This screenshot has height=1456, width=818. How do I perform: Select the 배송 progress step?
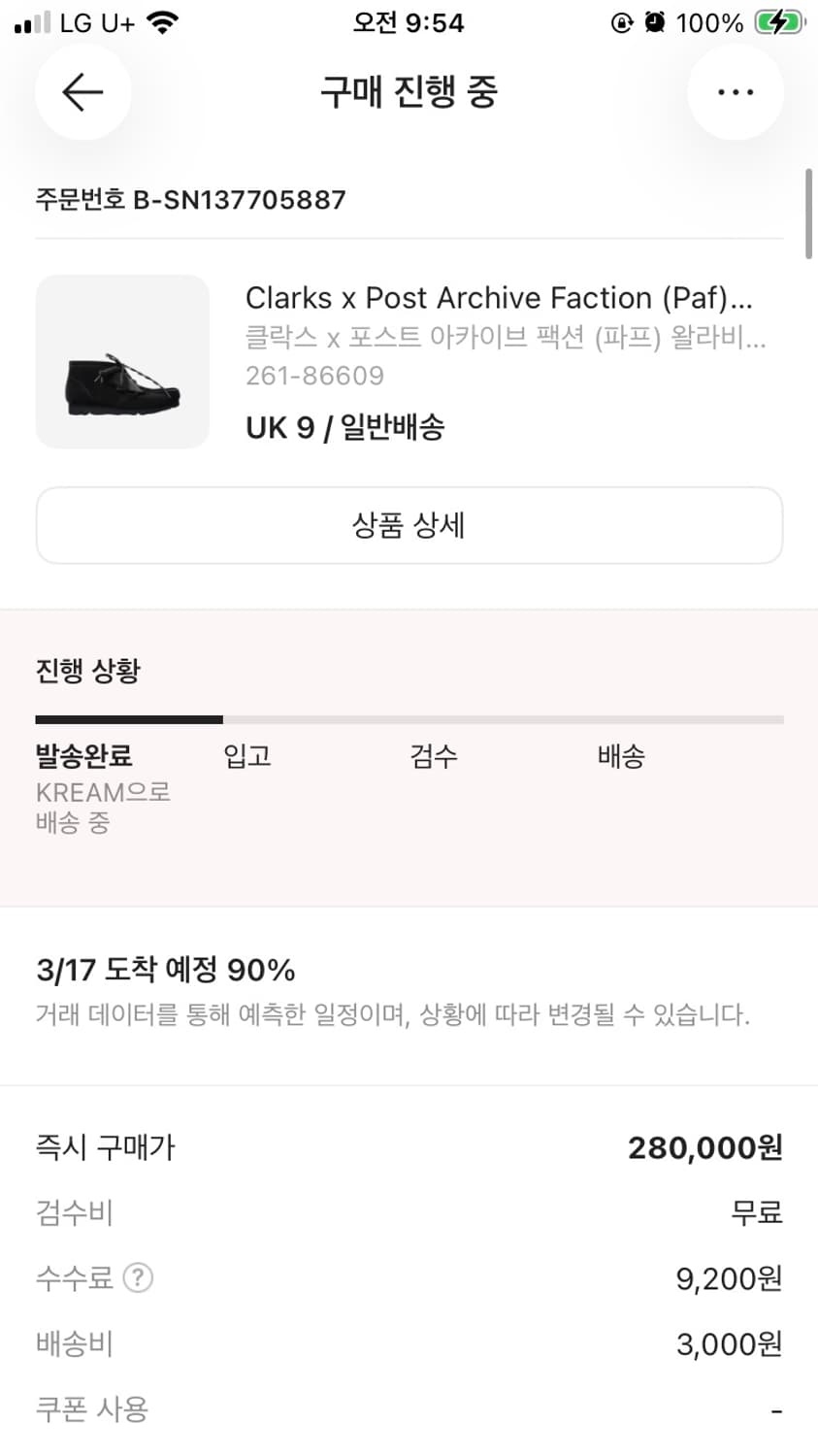(621, 755)
